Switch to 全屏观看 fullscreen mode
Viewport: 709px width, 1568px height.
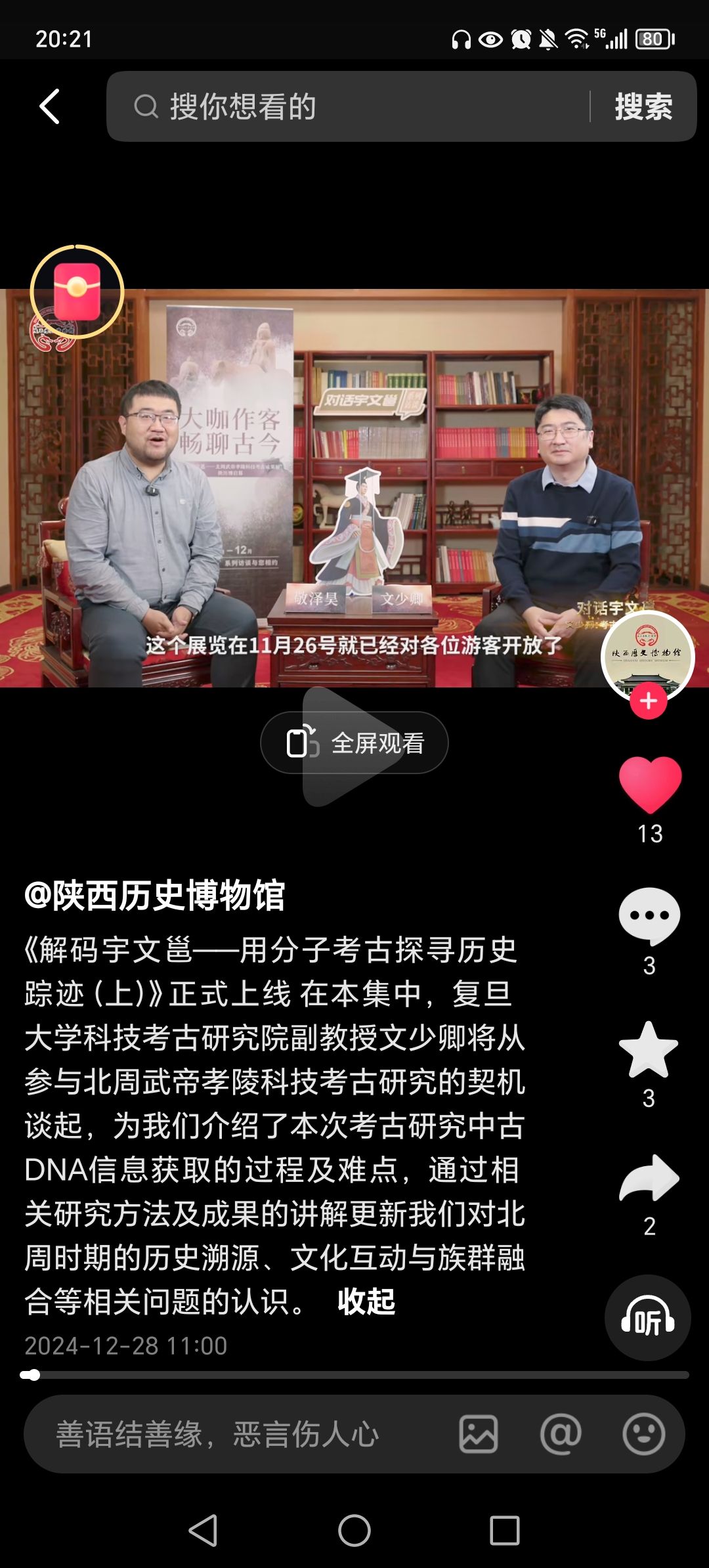354,743
